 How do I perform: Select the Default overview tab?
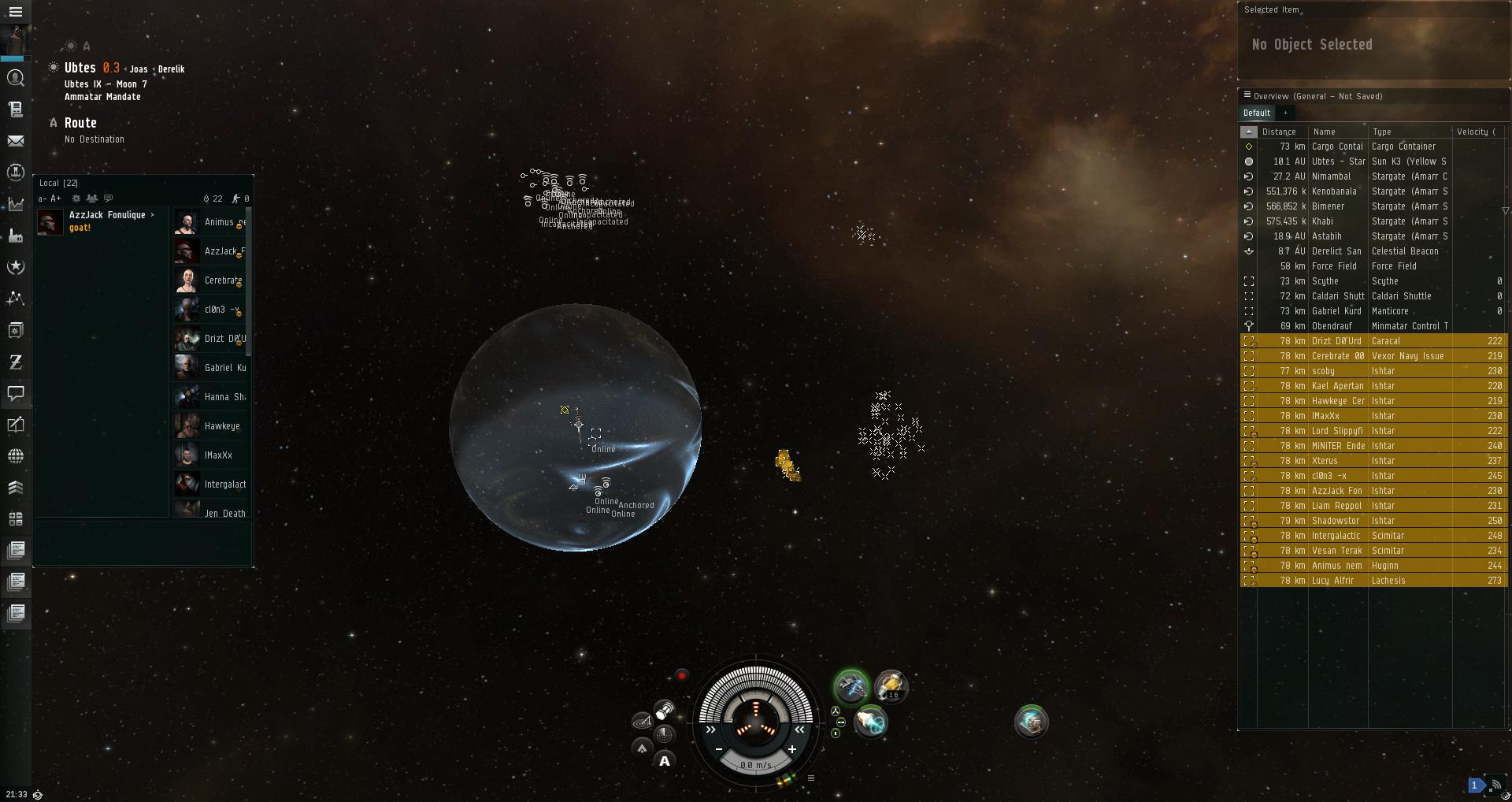[x=1256, y=113]
